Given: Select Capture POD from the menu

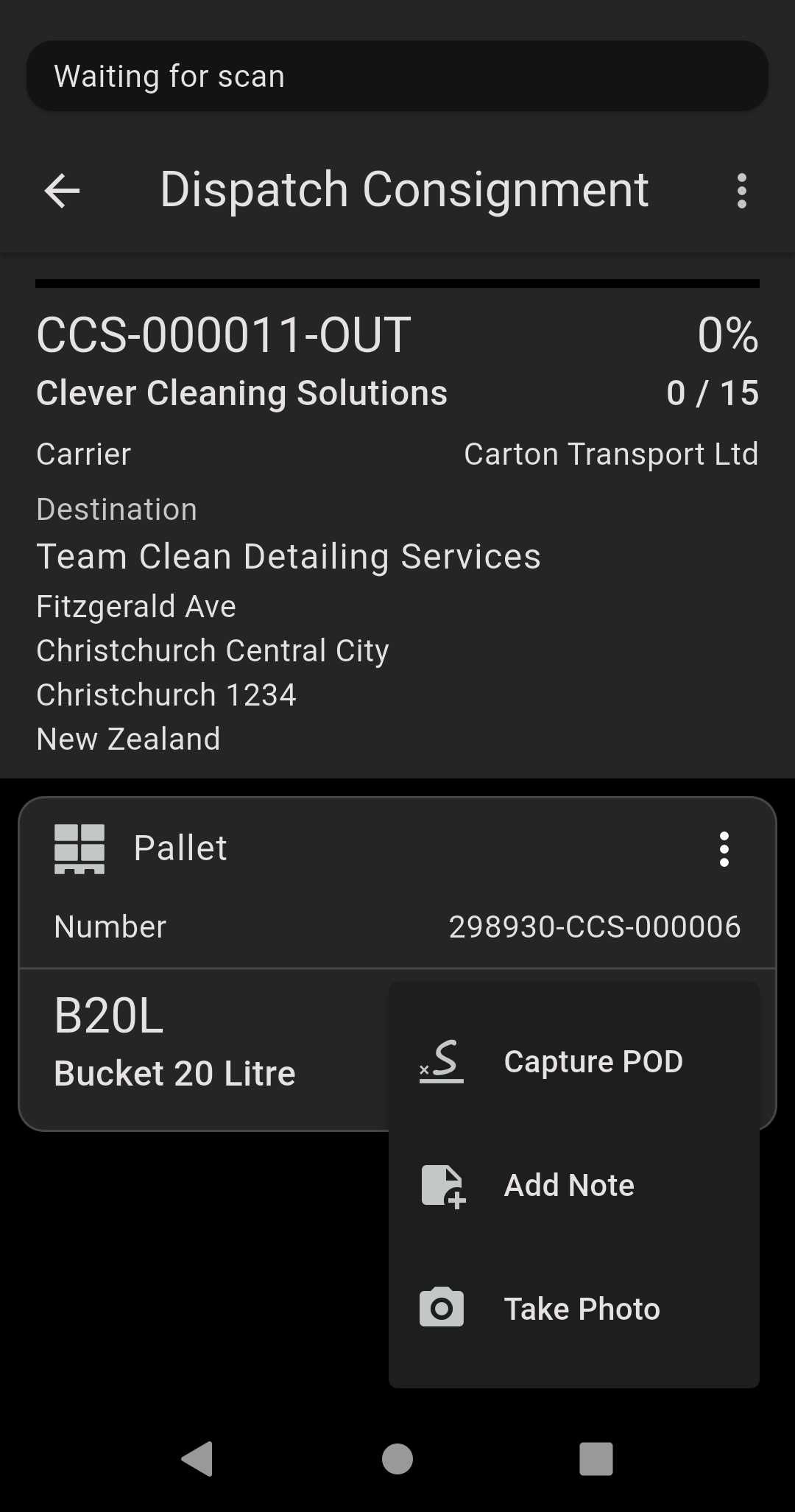Looking at the screenshot, I should click(573, 1061).
